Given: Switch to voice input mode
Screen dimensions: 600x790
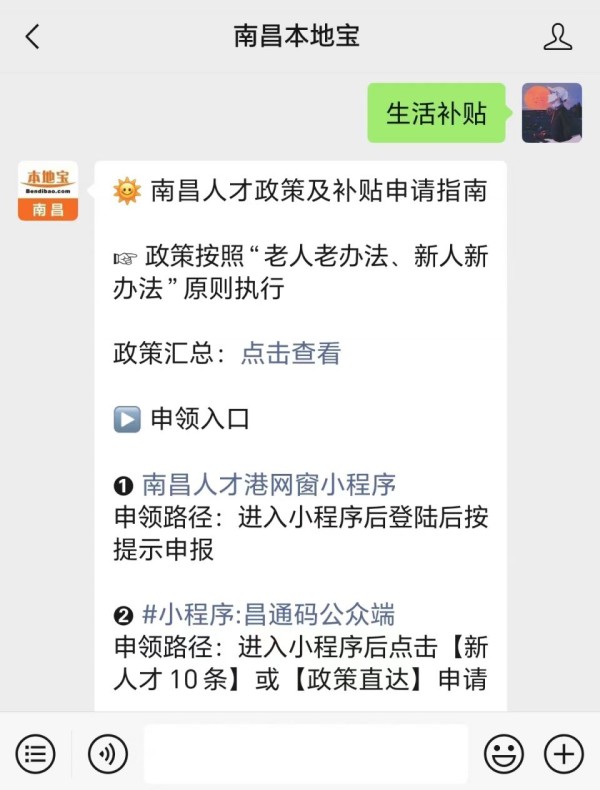Looking at the screenshot, I should (x=108, y=753).
